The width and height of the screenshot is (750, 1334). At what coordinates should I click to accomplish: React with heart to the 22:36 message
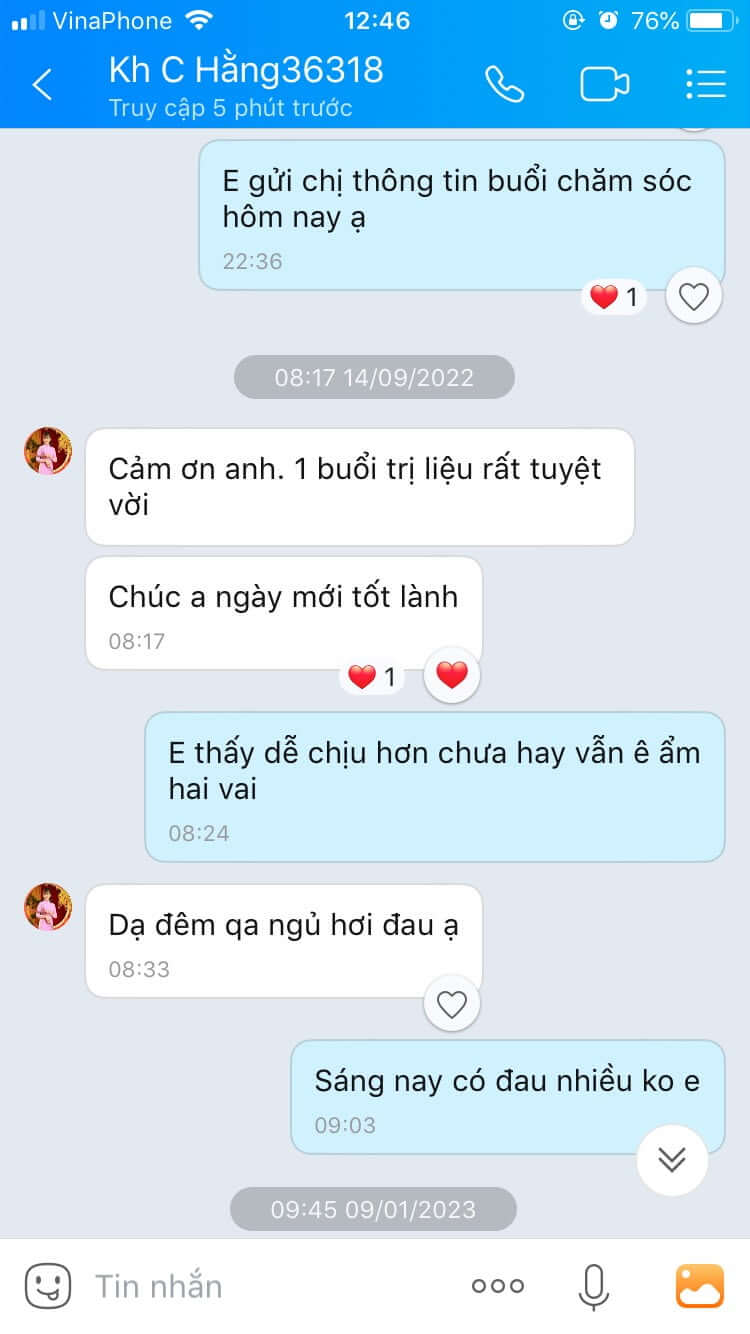693,297
